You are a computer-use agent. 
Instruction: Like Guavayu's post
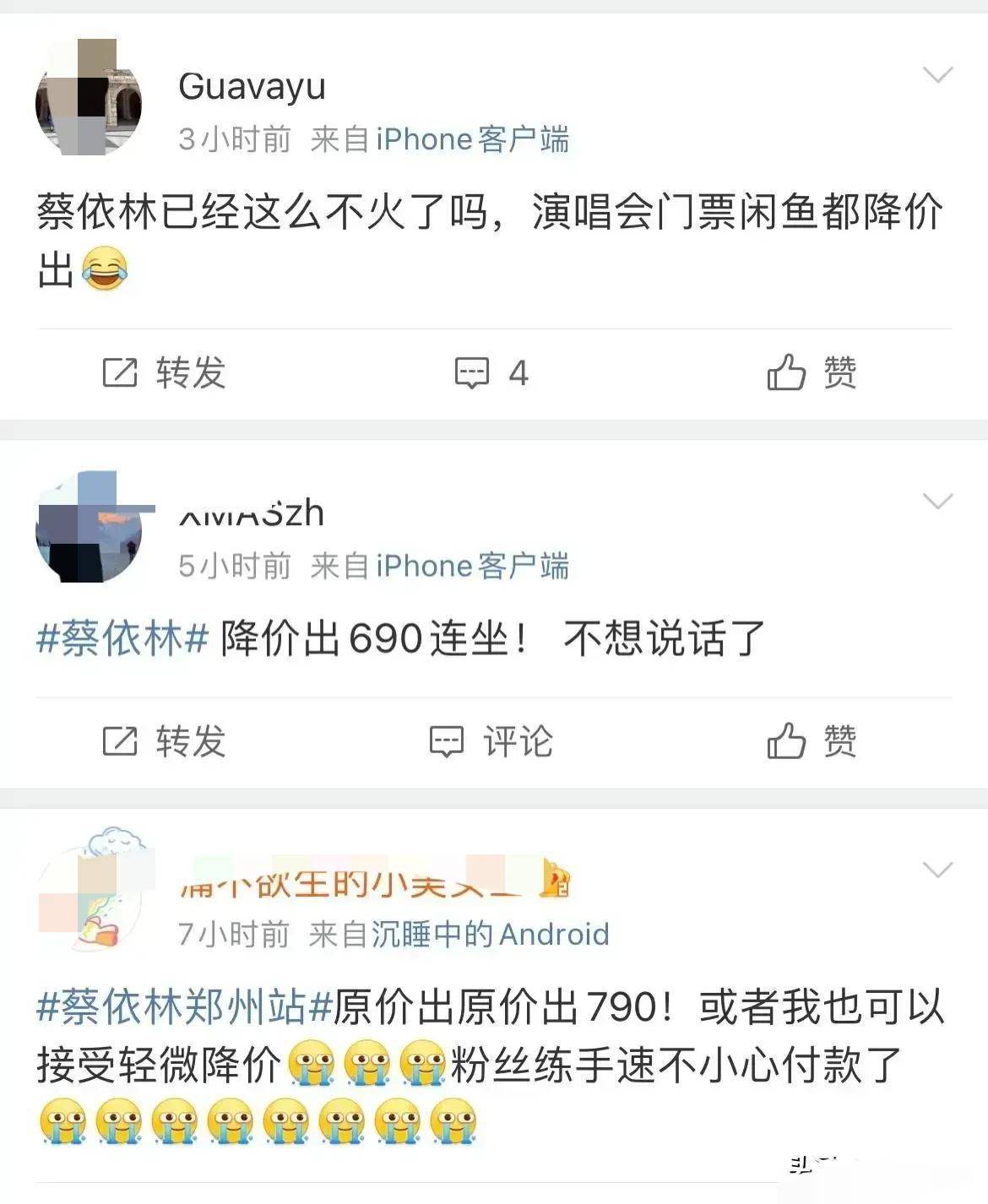pos(812,372)
